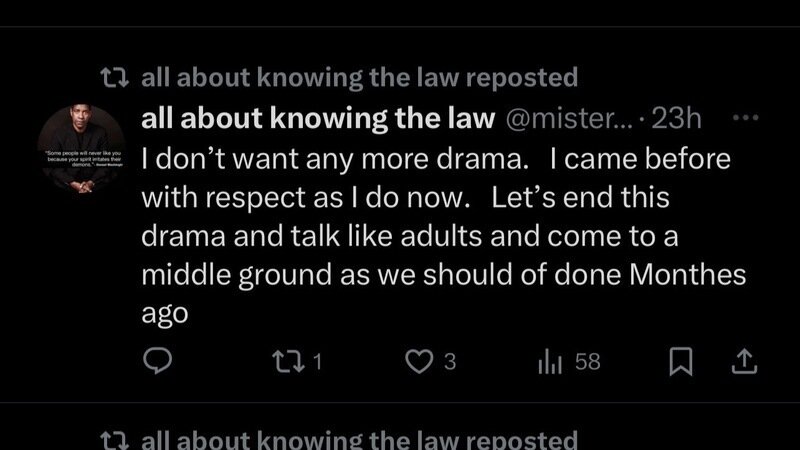Share the post via share icon
800x450 pixels.
click(x=745, y=362)
